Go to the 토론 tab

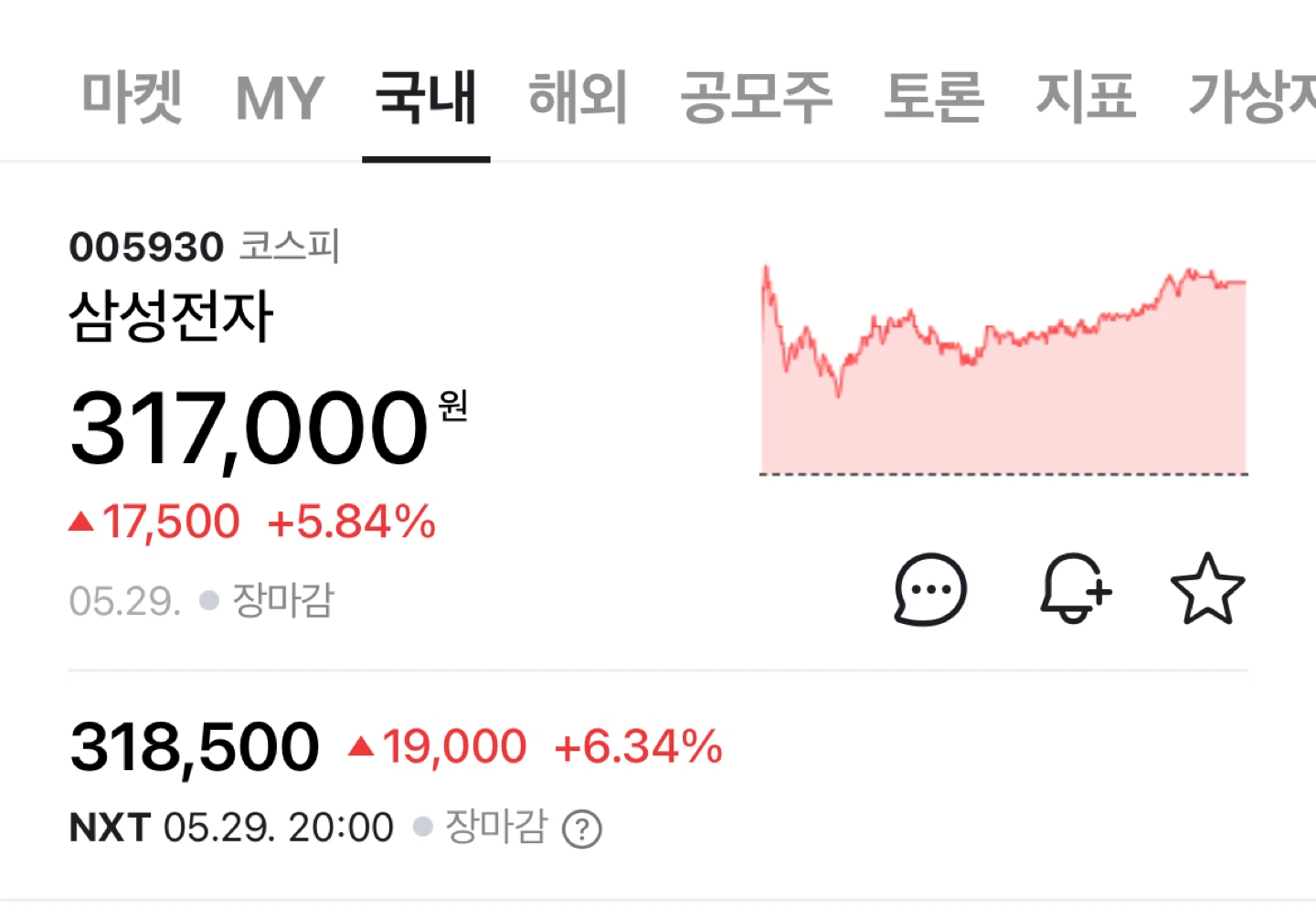click(933, 97)
